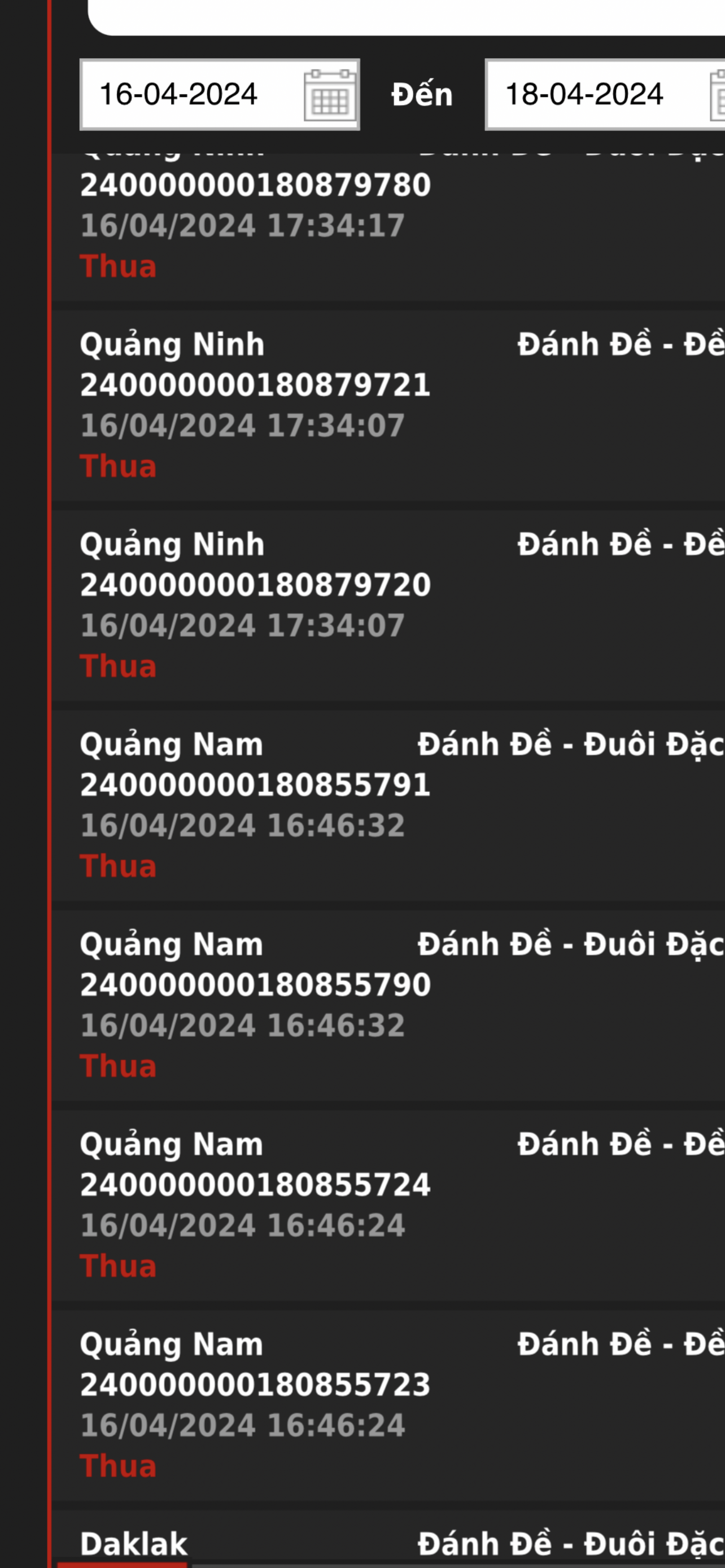
Task: Open the calendar icon beside 16-04-2024
Action: [330, 95]
